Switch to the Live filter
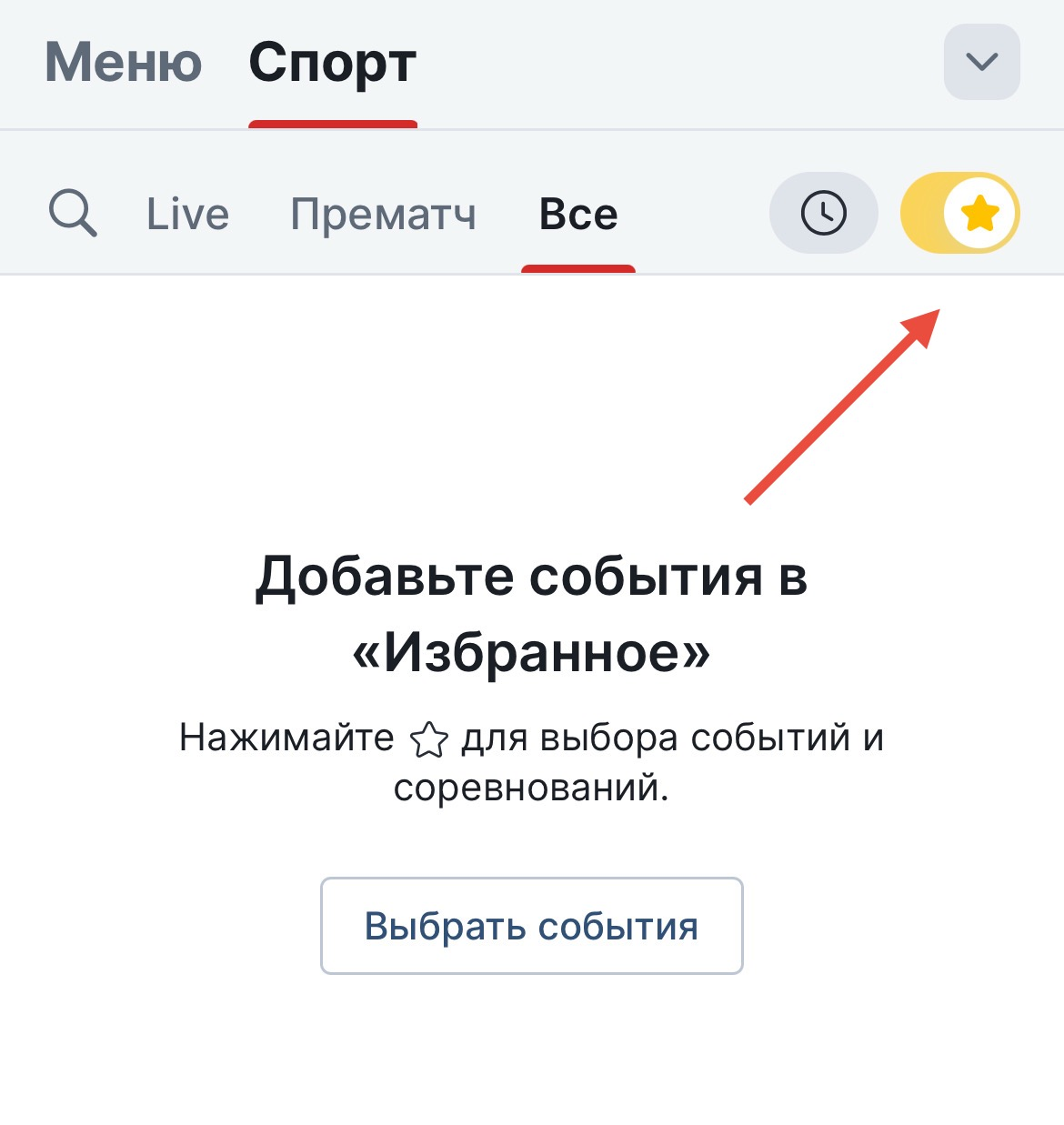 [x=187, y=215]
